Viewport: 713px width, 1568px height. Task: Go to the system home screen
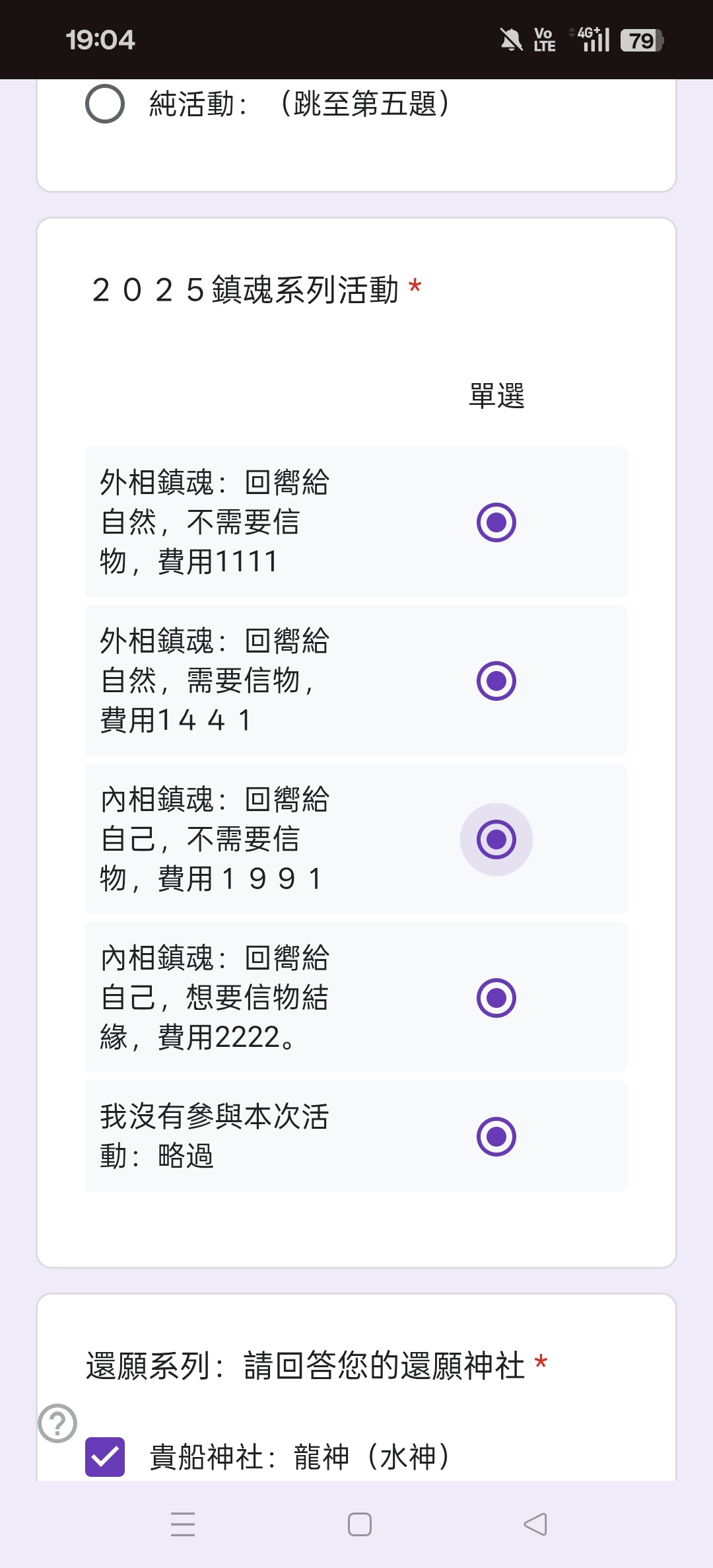point(359,1524)
